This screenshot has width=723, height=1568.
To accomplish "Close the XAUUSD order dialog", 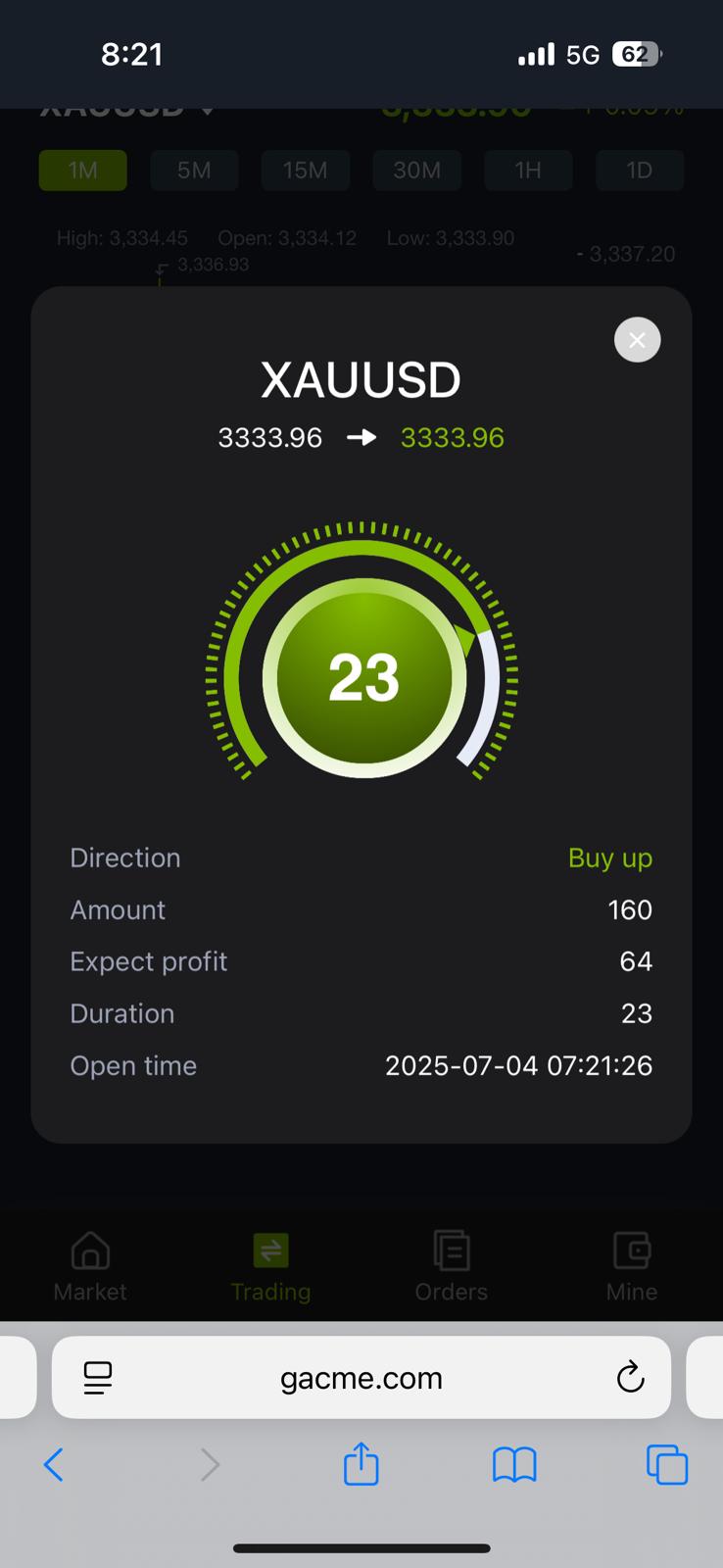I will [x=637, y=340].
